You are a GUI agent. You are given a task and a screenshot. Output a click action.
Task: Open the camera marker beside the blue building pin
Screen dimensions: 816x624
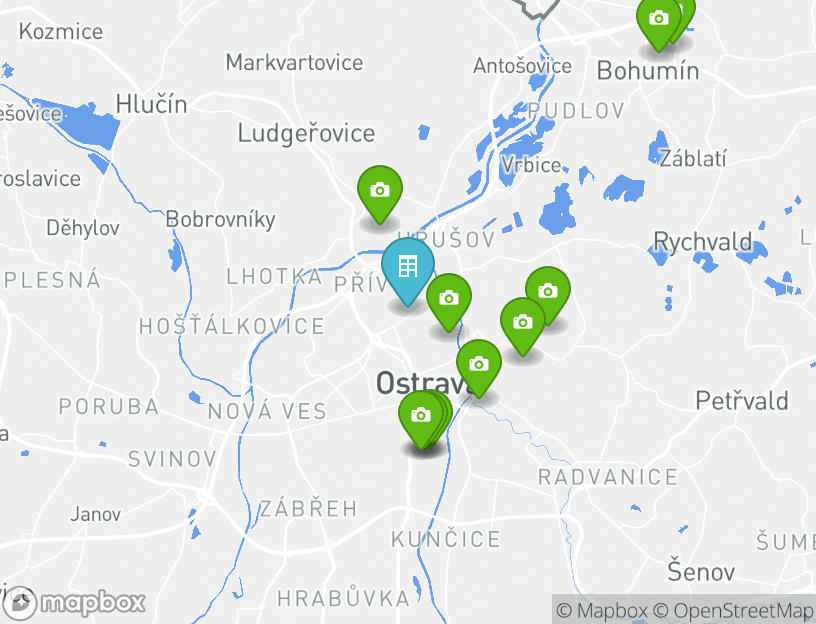[x=449, y=298]
